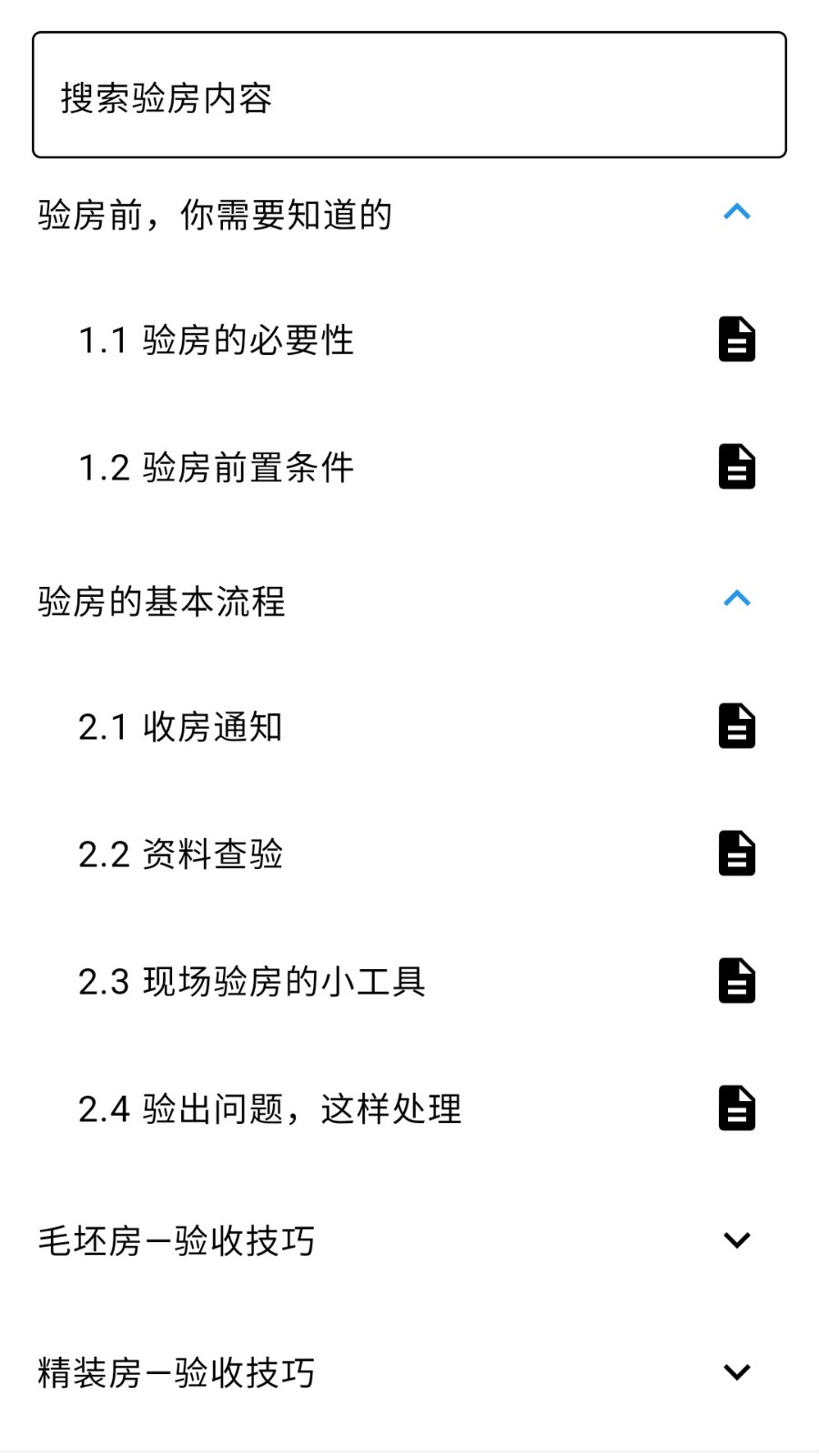Image resolution: width=819 pixels, height=1456 pixels.
Task: Open the 1.2 验房前置条件 entry
Action: tap(217, 468)
